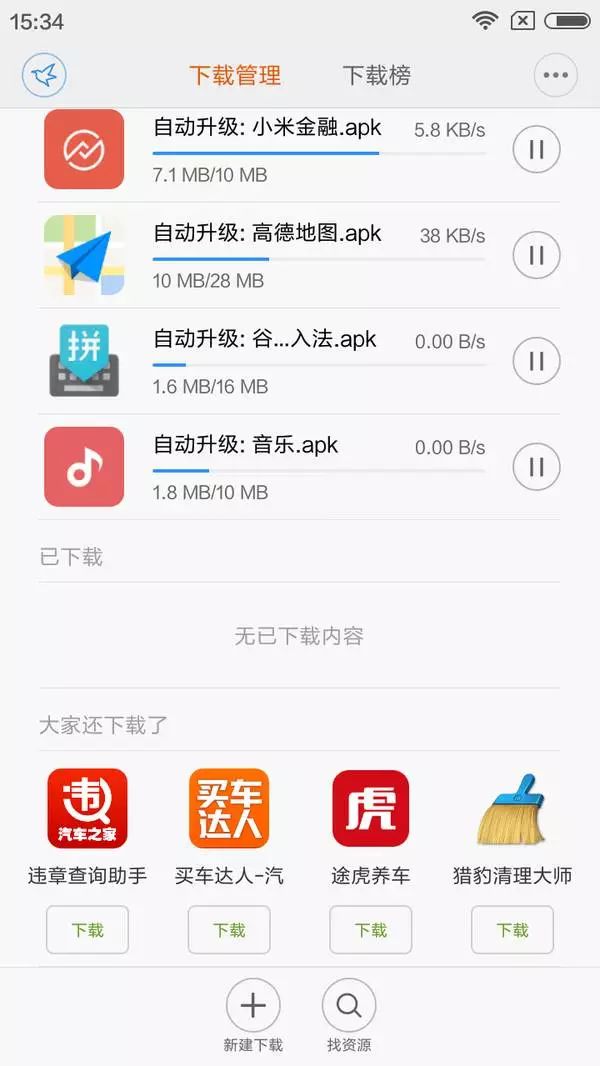
Task: Open the three-dot overflow menu
Action: tap(556, 75)
